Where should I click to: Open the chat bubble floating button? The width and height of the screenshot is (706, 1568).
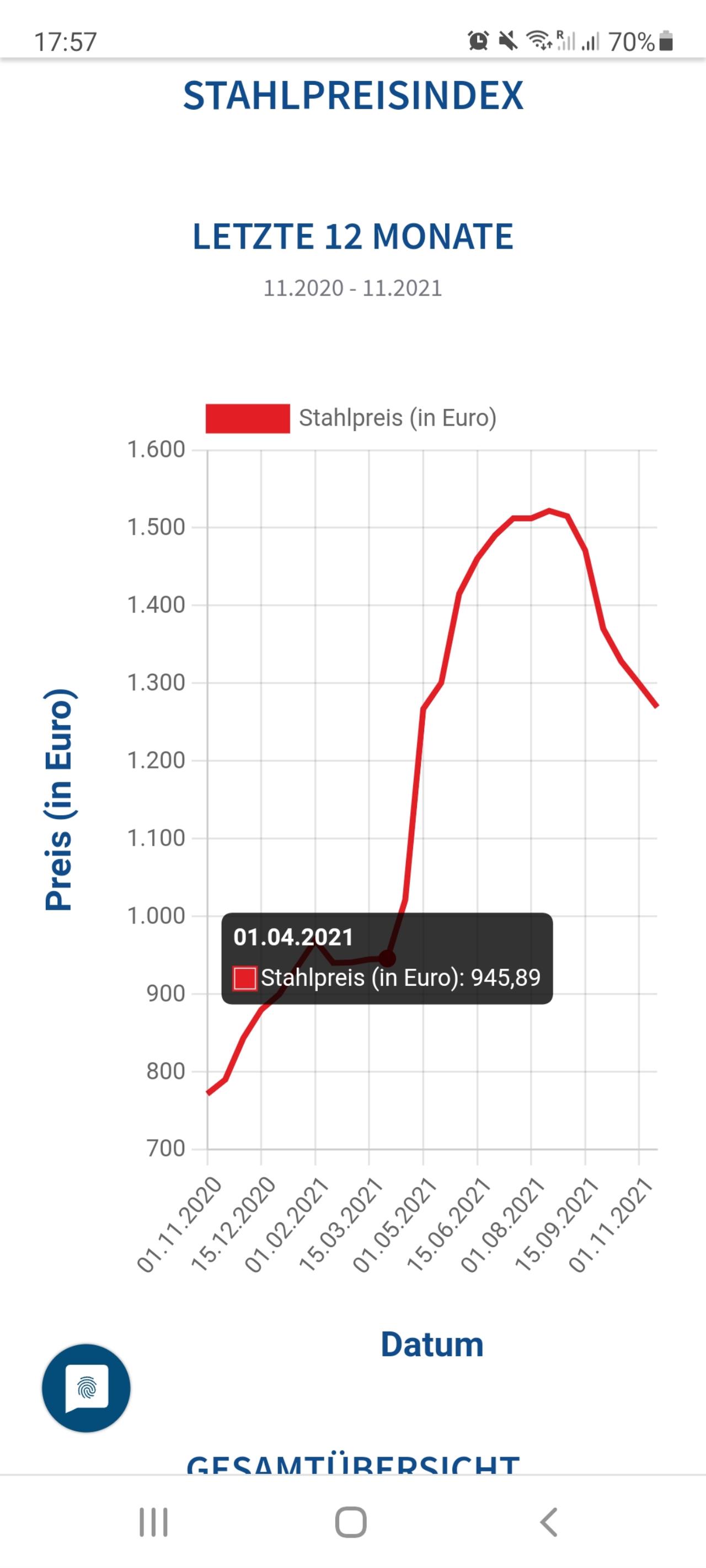pyautogui.click(x=86, y=1388)
